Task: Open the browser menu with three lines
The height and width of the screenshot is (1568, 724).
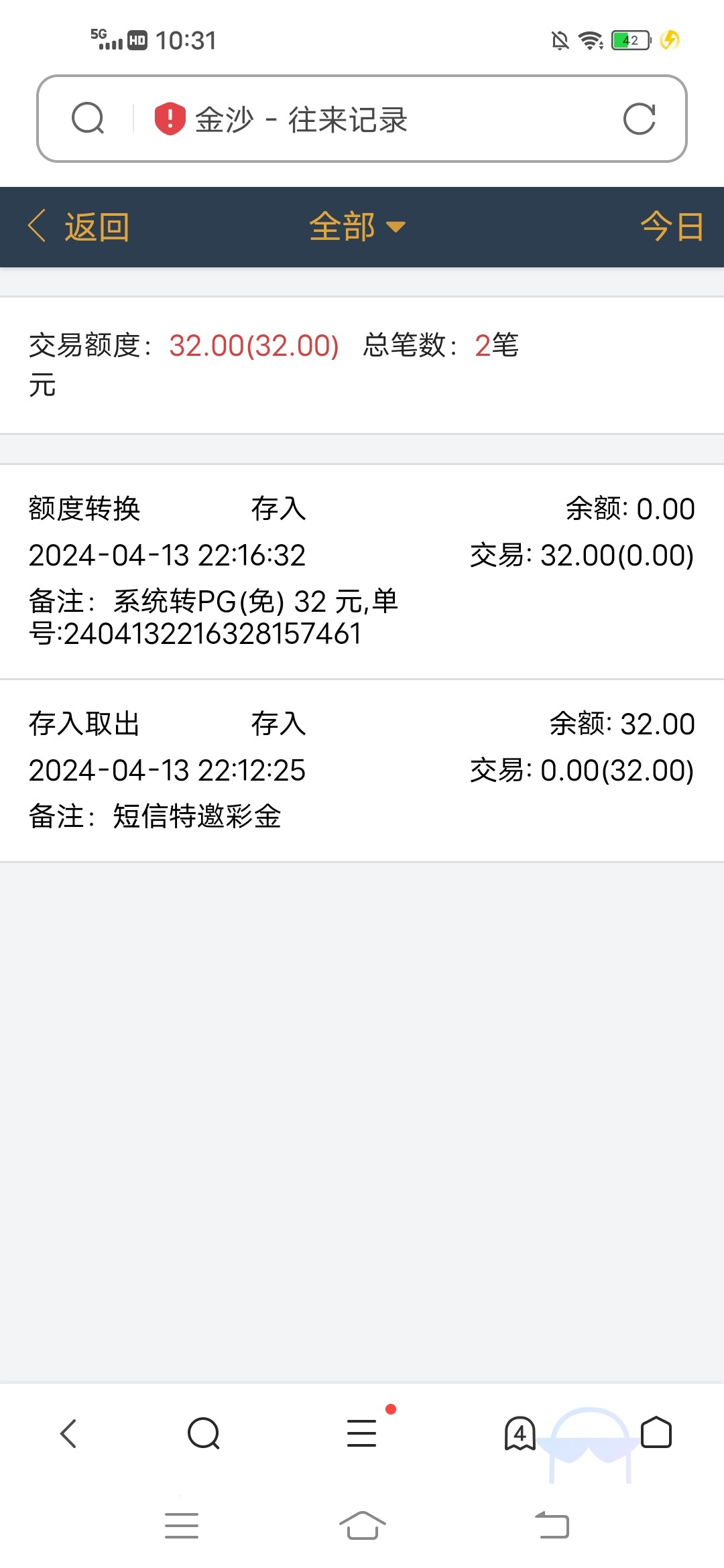Action: [362, 1433]
